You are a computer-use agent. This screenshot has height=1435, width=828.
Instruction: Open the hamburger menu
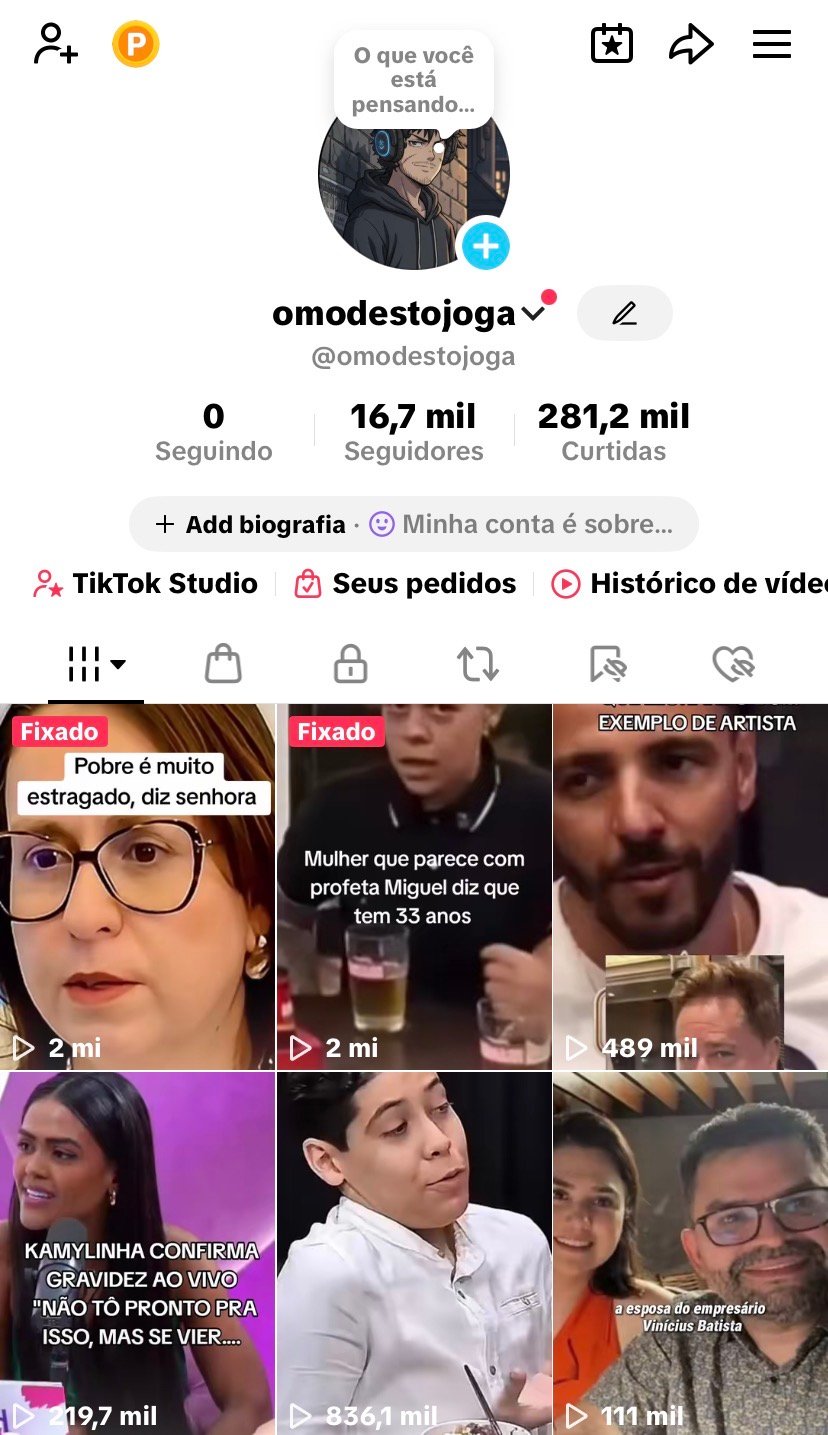coord(772,45)
